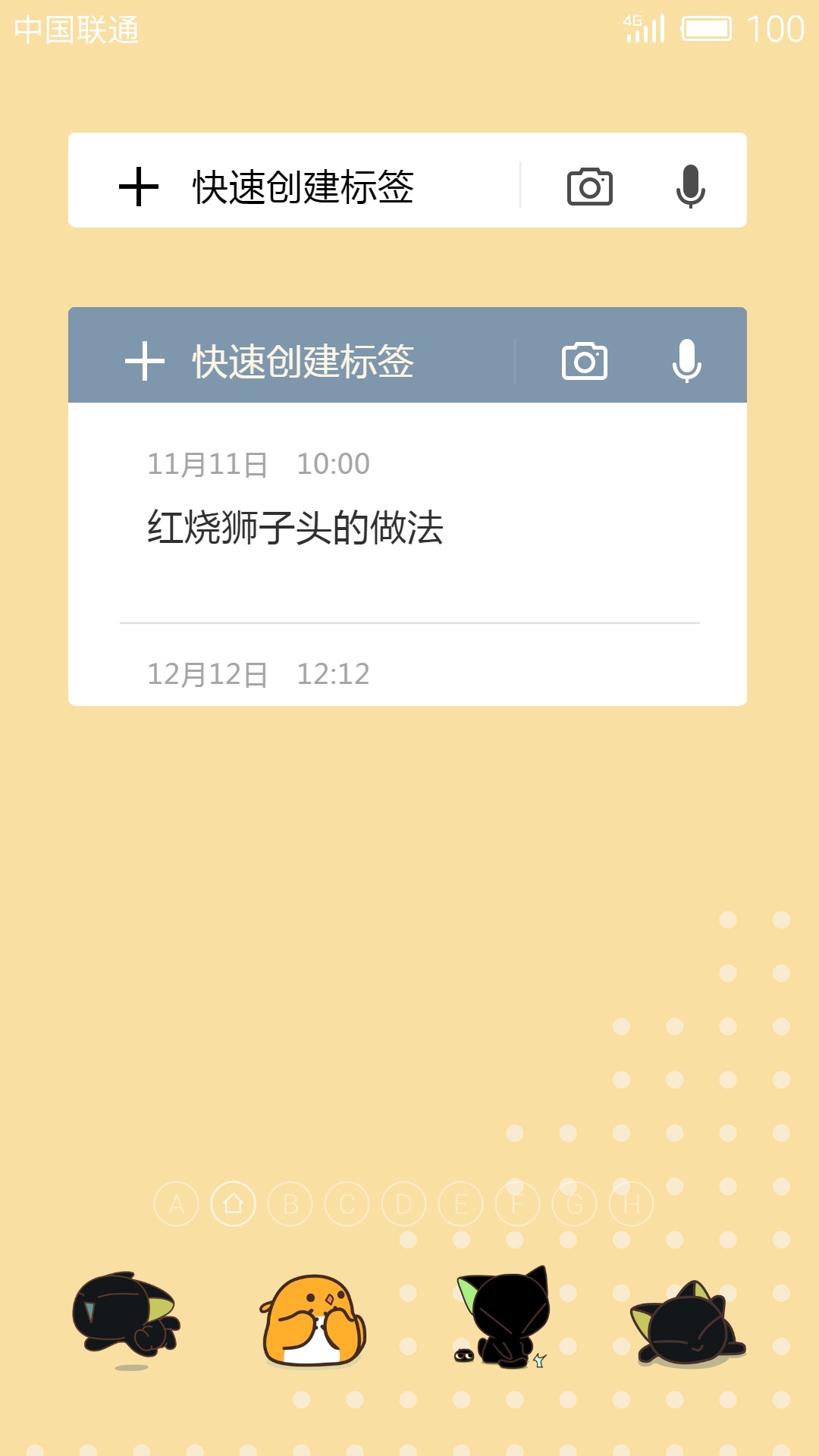Start voice note from the blue widget header
The width and height of the screenshot is (819, 1456).
click(x=687, y=361)
